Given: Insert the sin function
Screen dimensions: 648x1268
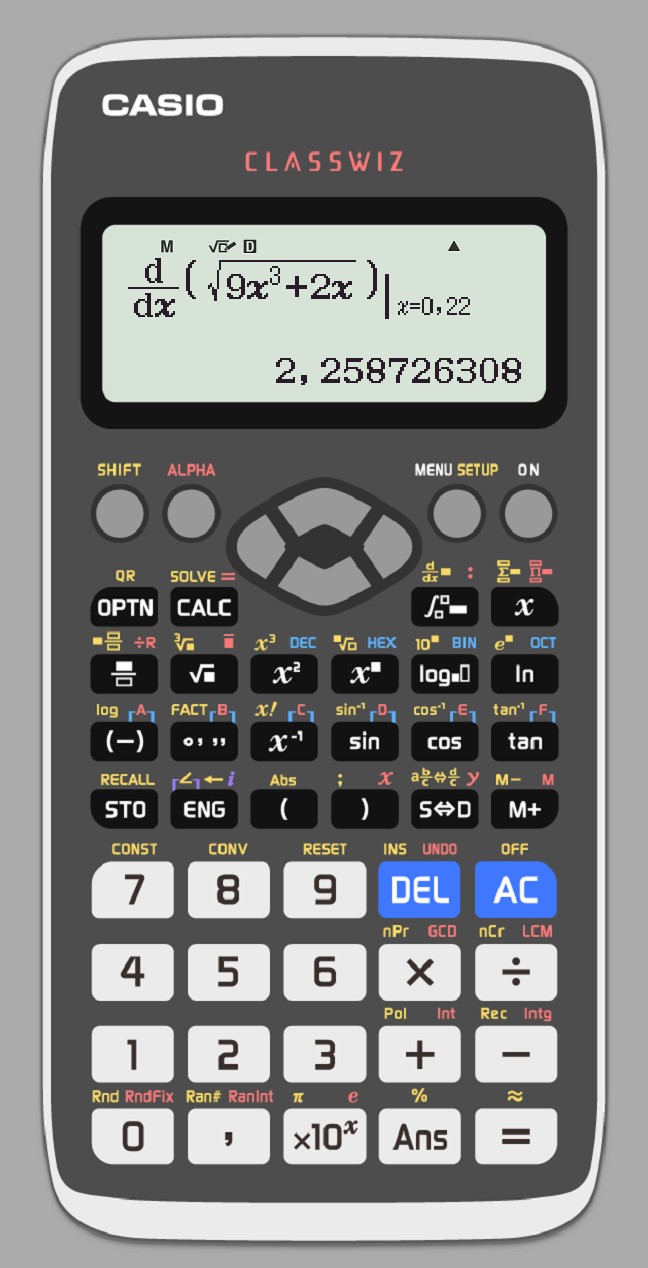Looking at the screenshot, I should point(364,741).
